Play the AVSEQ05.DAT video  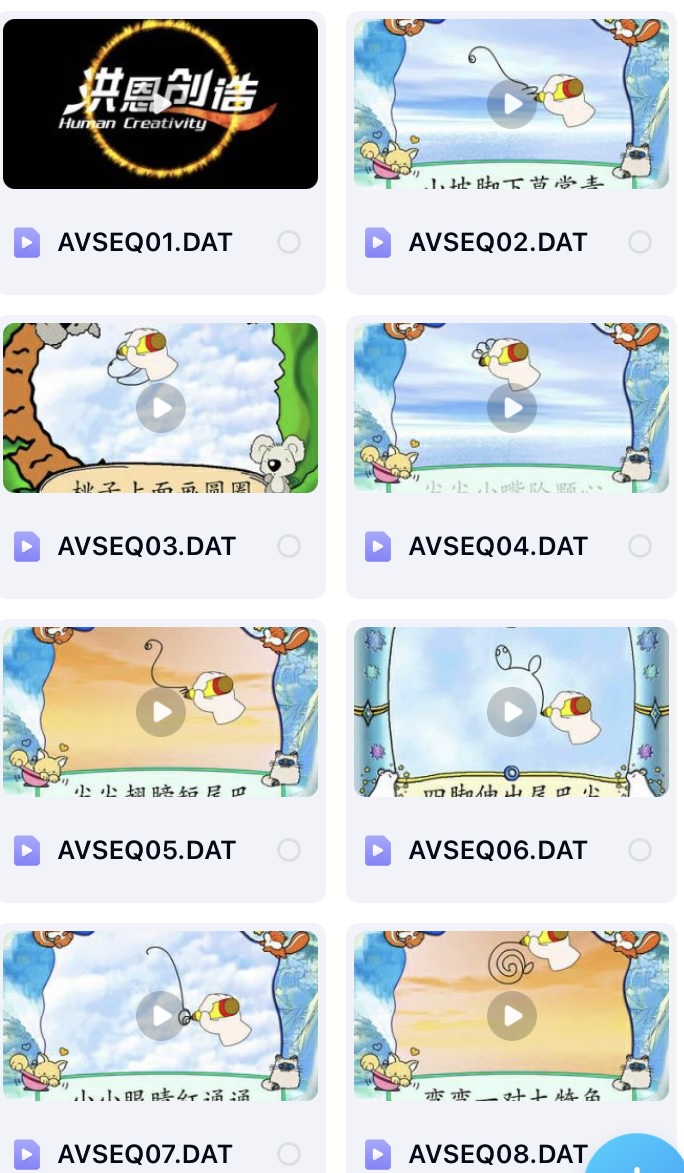tap(161, 712)
